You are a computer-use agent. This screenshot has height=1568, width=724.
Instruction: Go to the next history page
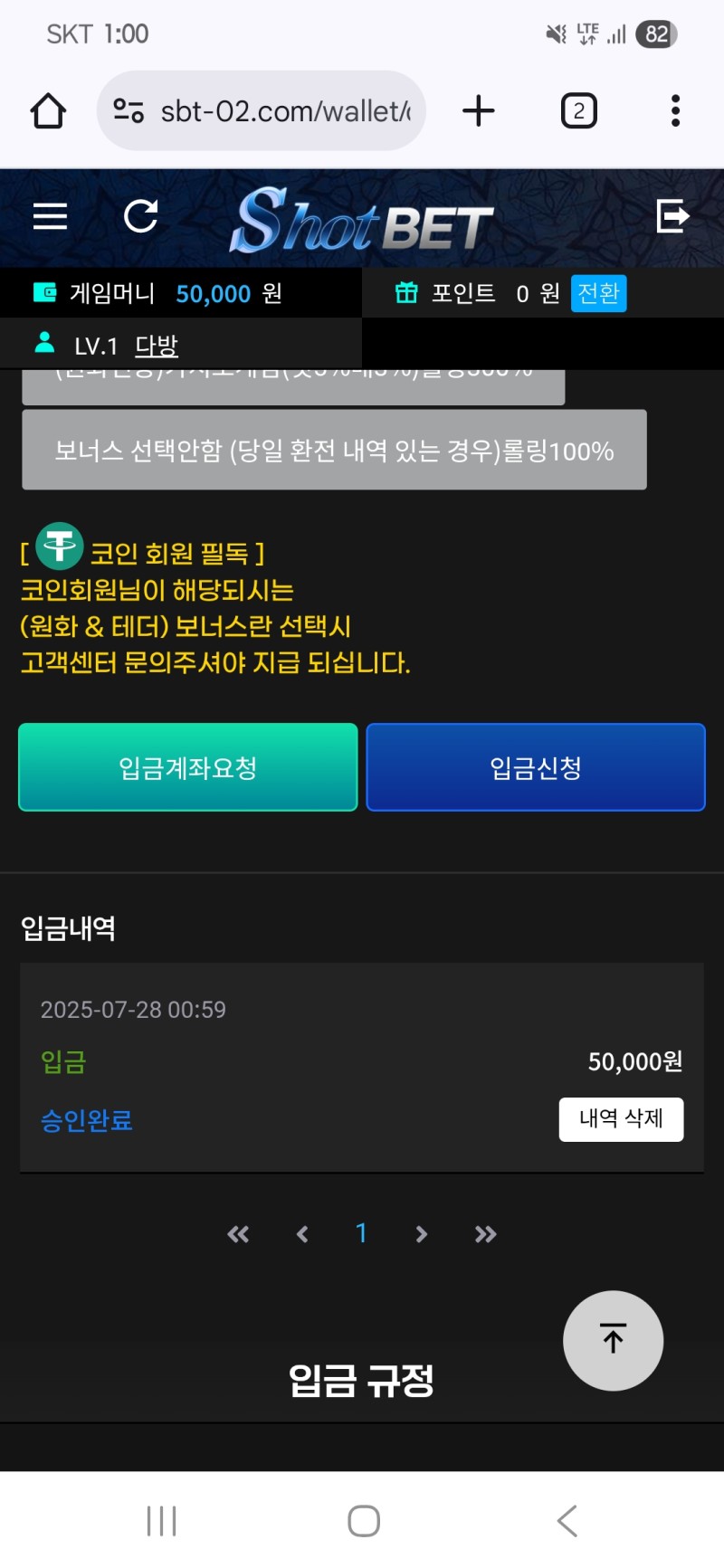pyautogui.click(x=421, y=1234)
